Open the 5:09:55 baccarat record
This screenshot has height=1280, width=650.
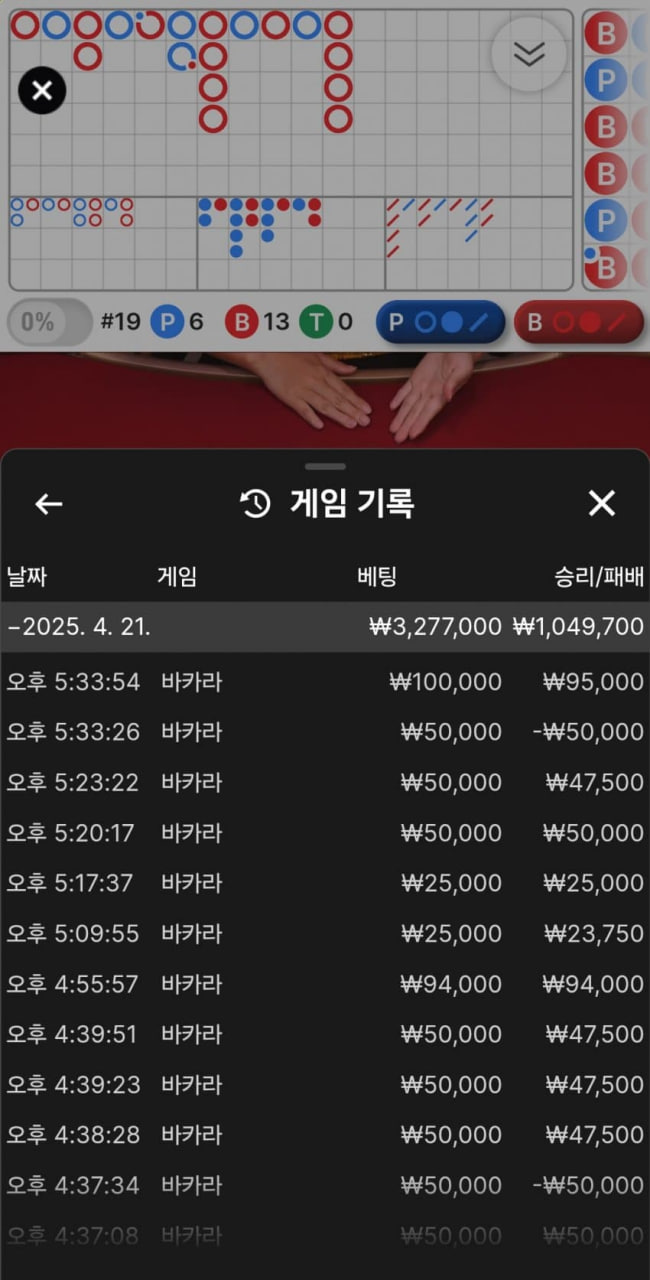tap(325, 934)
